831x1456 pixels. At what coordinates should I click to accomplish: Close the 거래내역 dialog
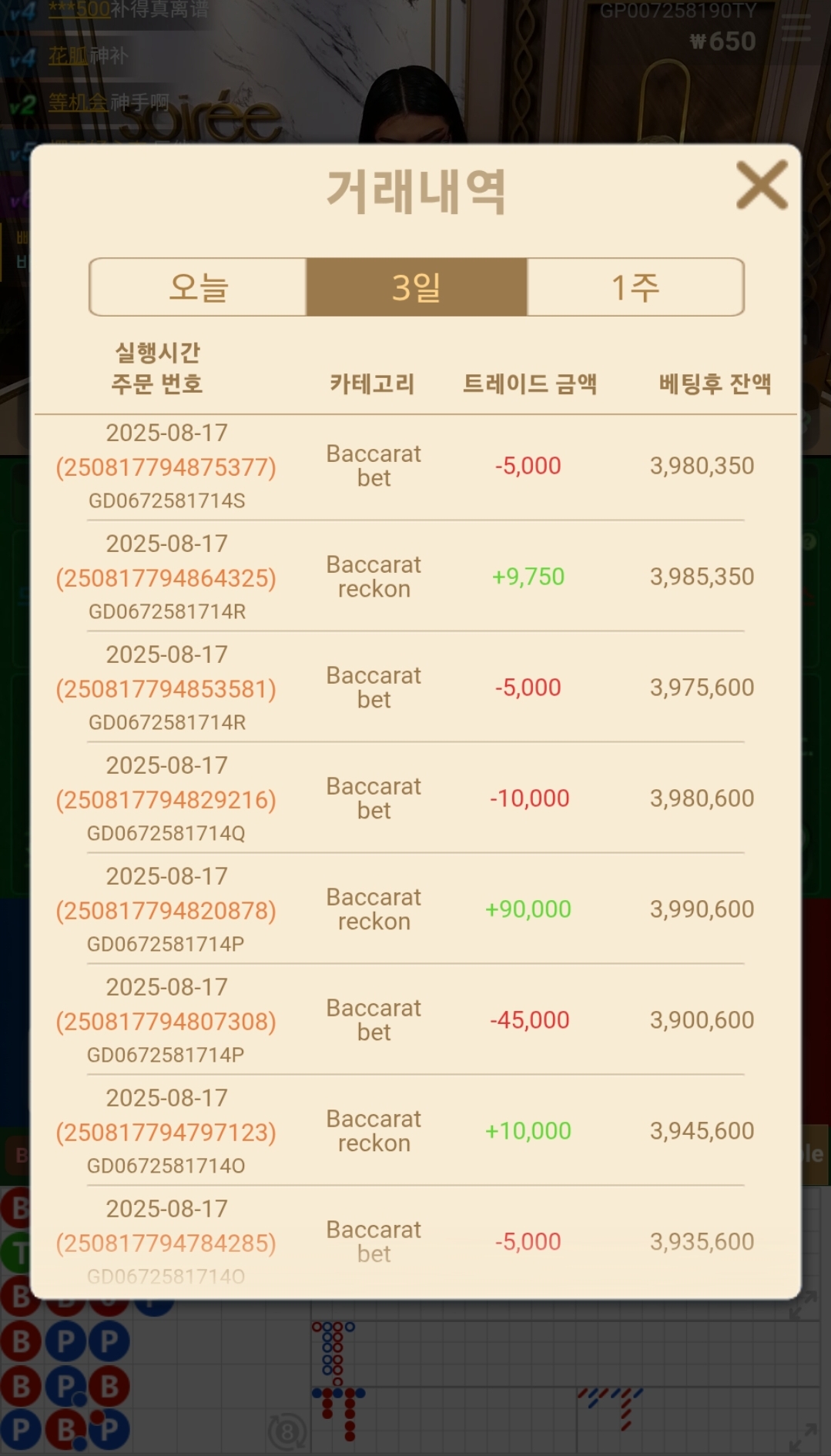(761, 185)
